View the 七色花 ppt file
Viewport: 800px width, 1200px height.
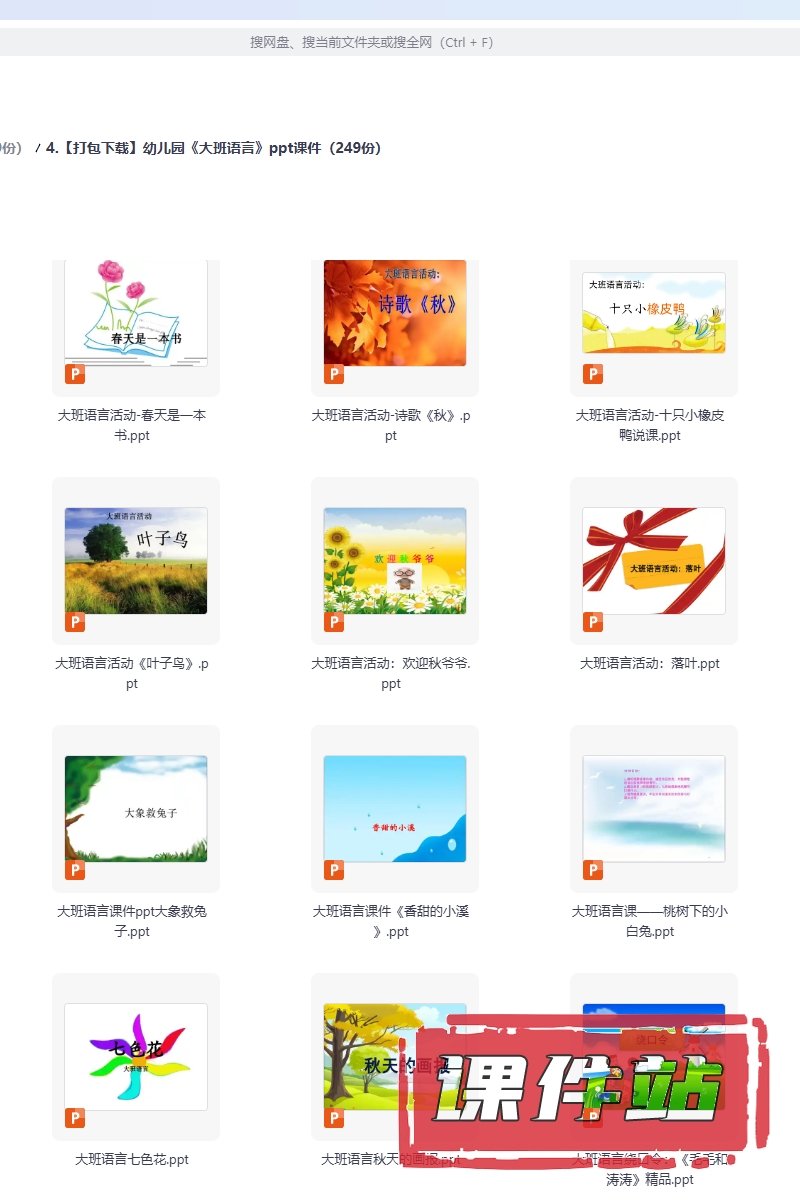(x=136, y=1056)
